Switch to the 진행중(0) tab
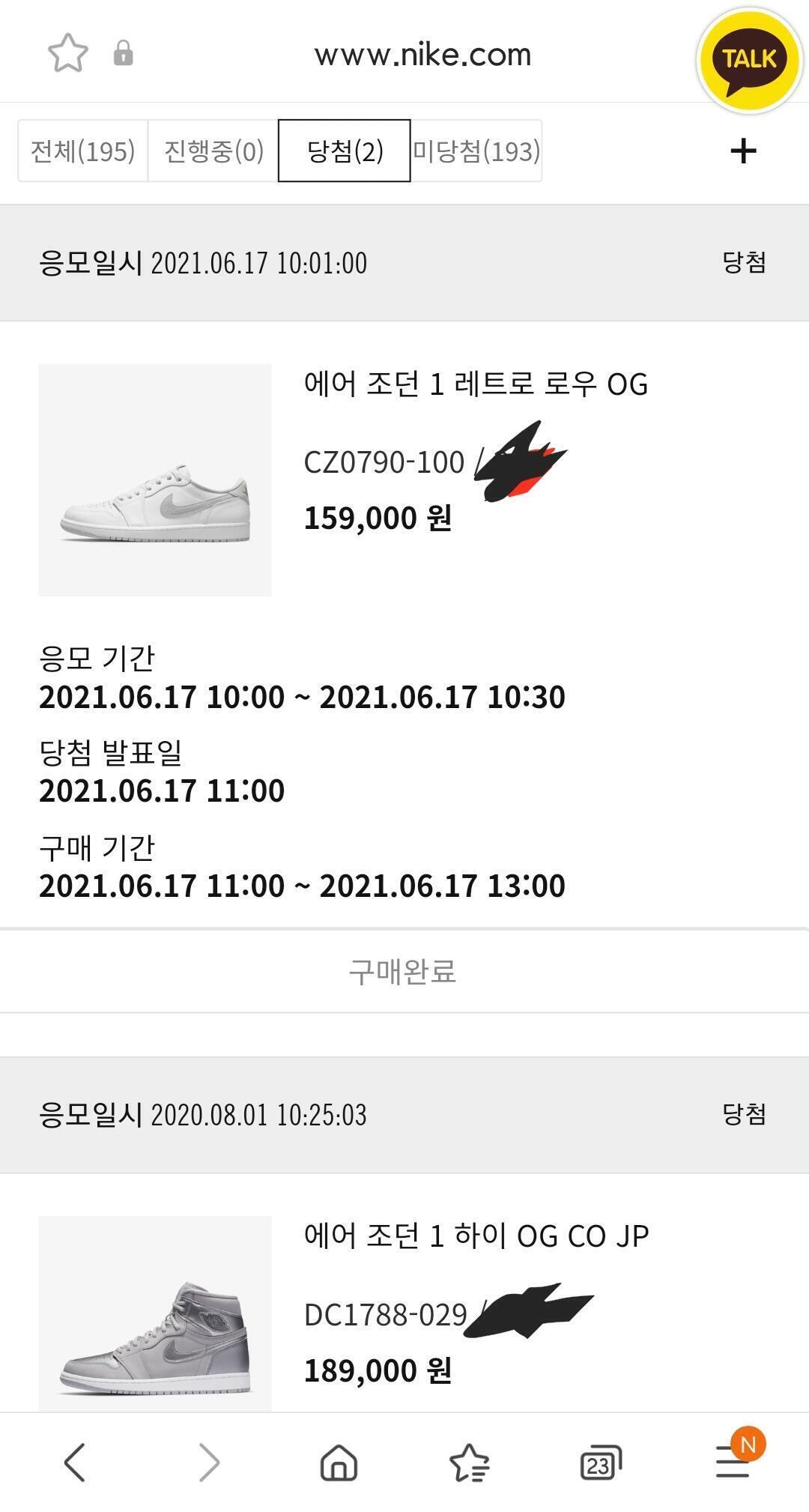Screen dimensions: 809x1512 (213, 151)
